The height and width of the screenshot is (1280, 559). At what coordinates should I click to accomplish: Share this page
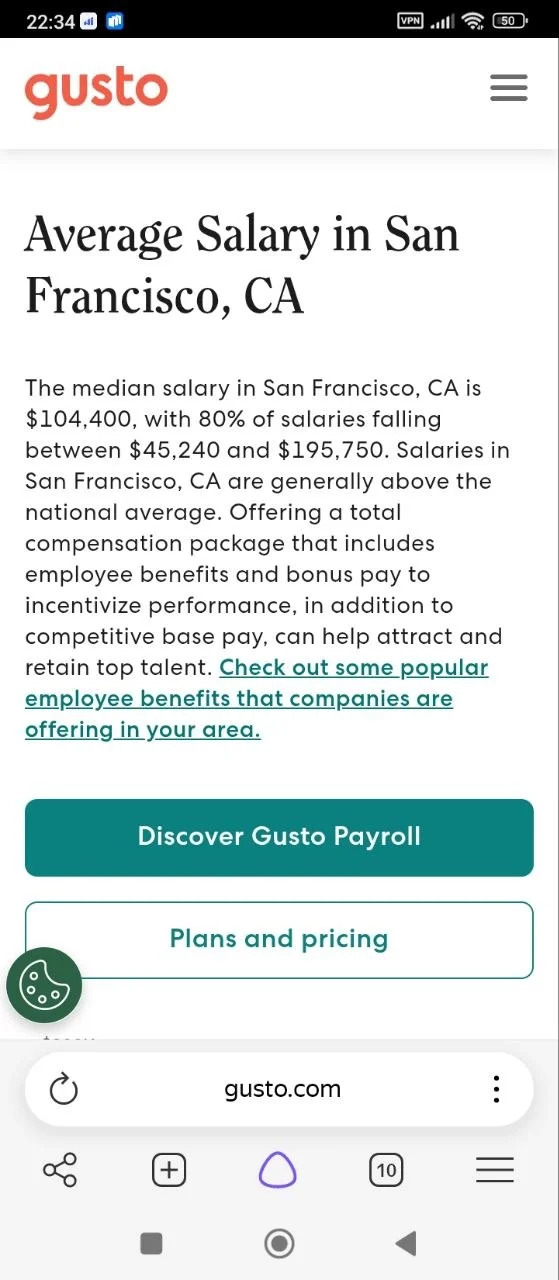click(x=60, y=1169)
